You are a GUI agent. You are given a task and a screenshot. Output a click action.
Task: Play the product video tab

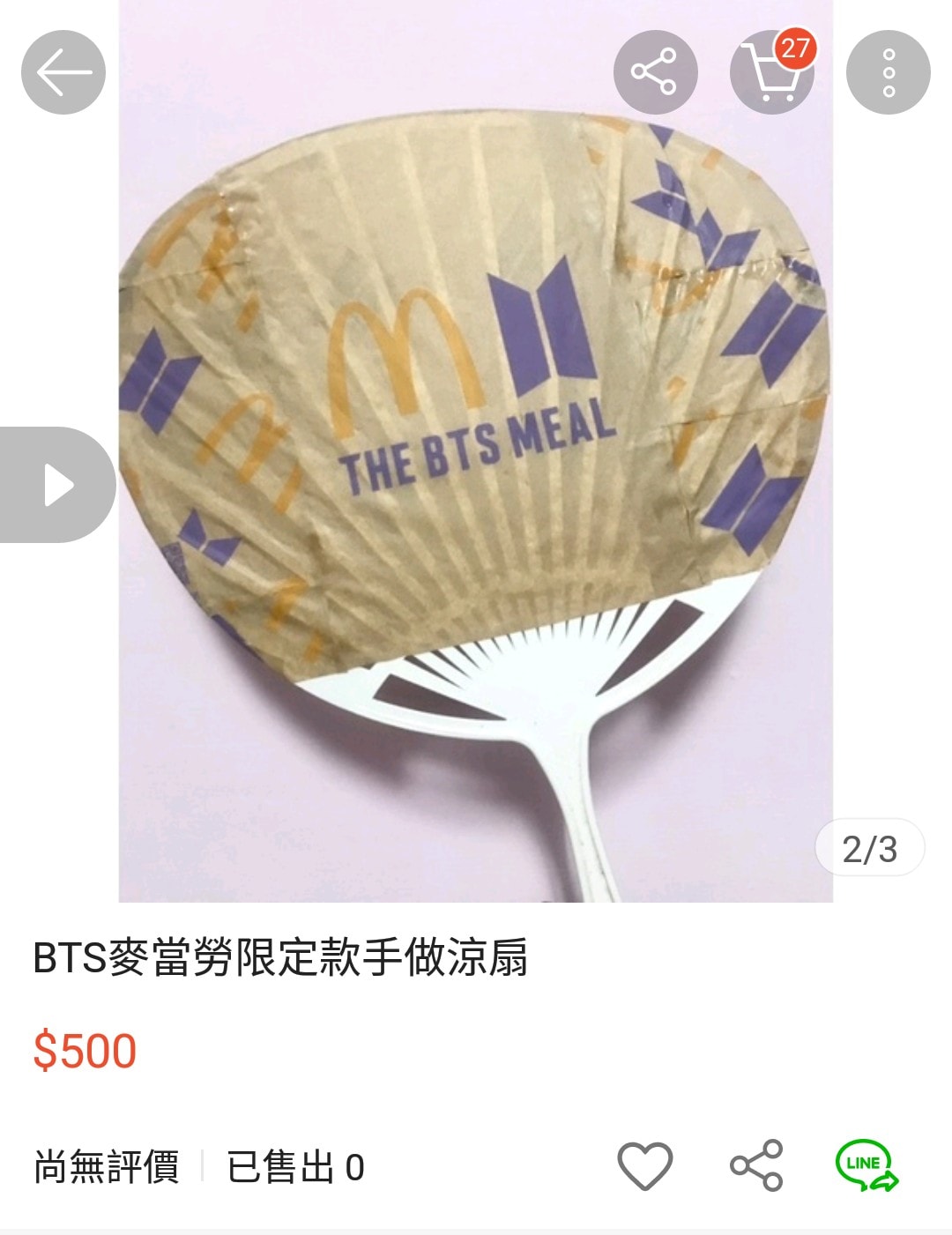pos(56,484)
